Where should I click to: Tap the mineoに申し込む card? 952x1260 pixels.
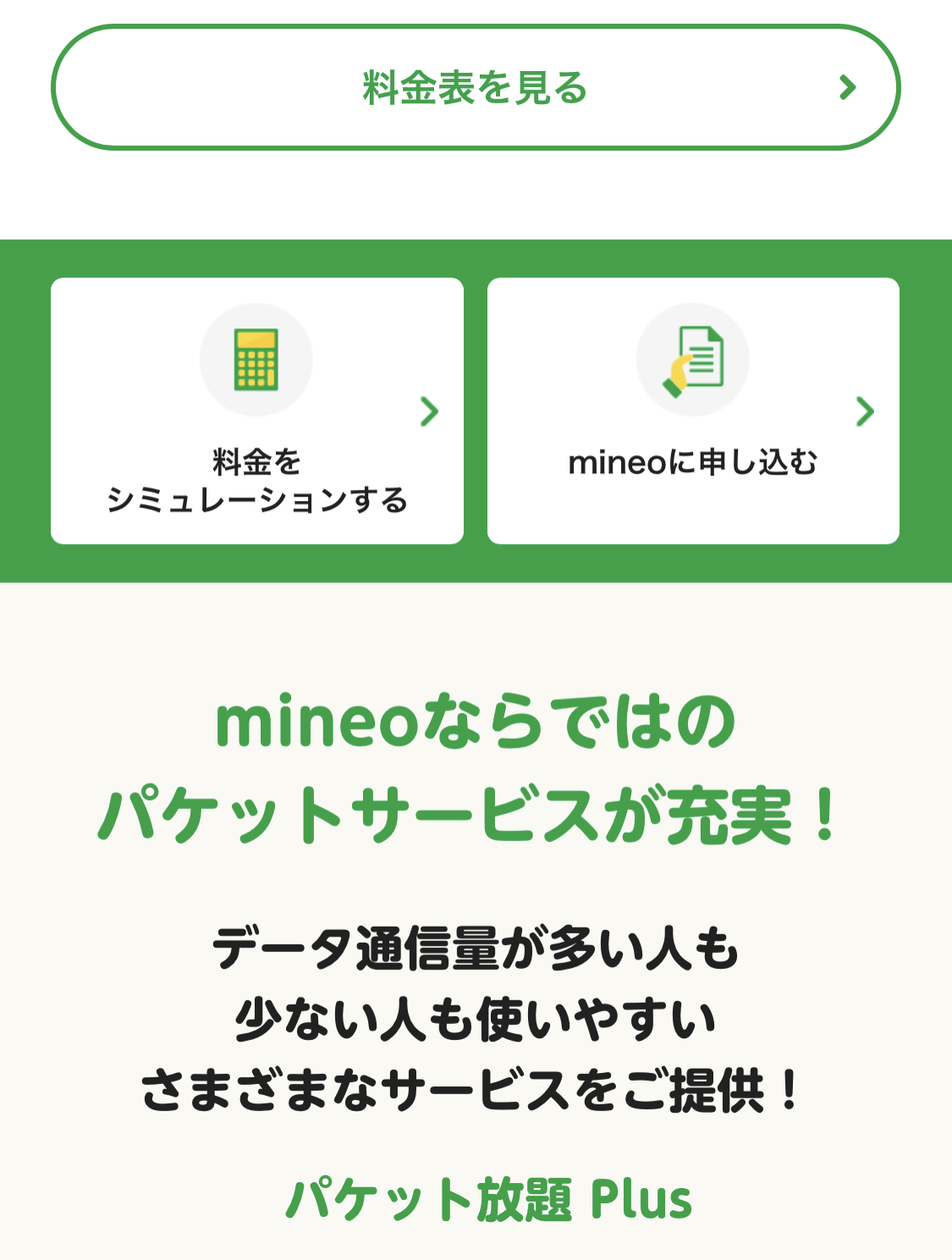(693, 411)
